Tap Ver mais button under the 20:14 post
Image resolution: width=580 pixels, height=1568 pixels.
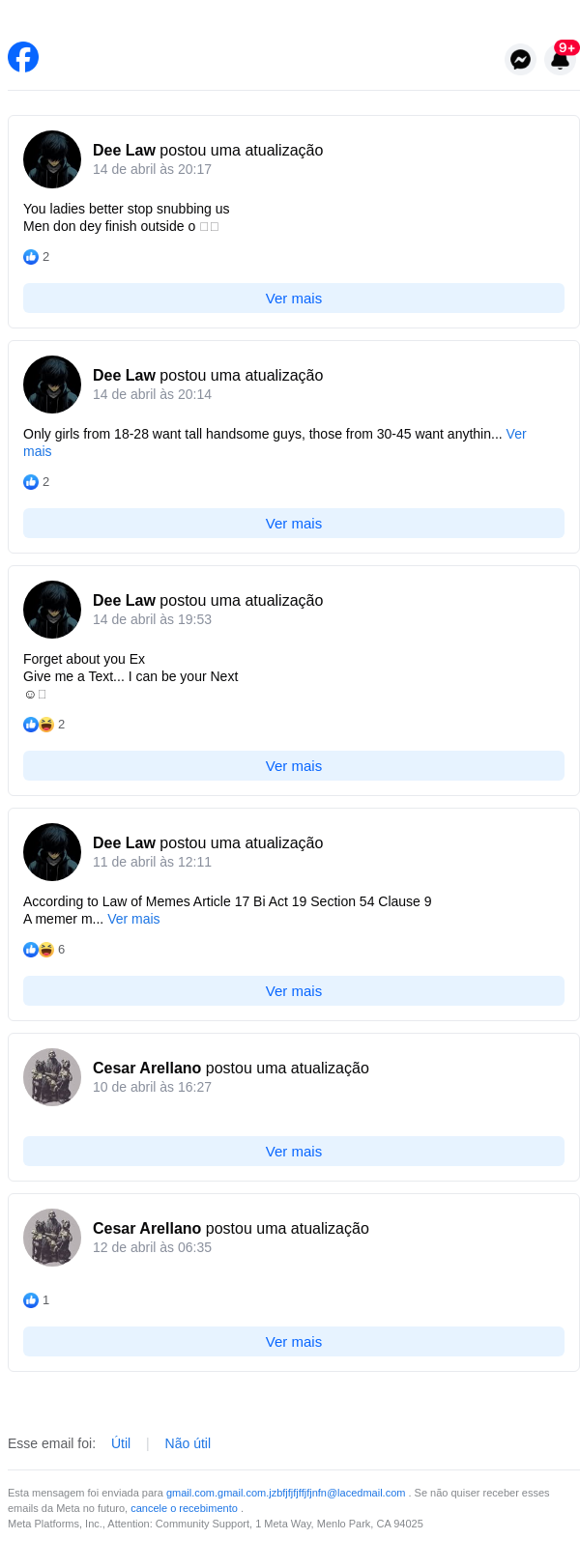[294, 524]
